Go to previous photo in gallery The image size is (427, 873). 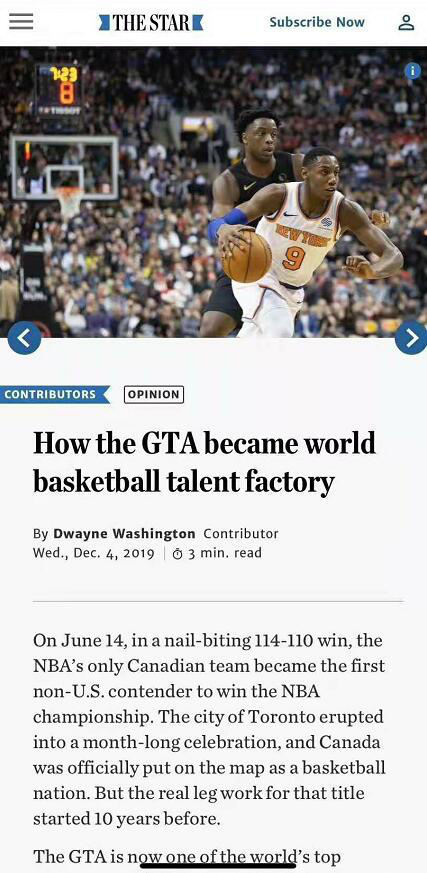[x=23, y=337]
